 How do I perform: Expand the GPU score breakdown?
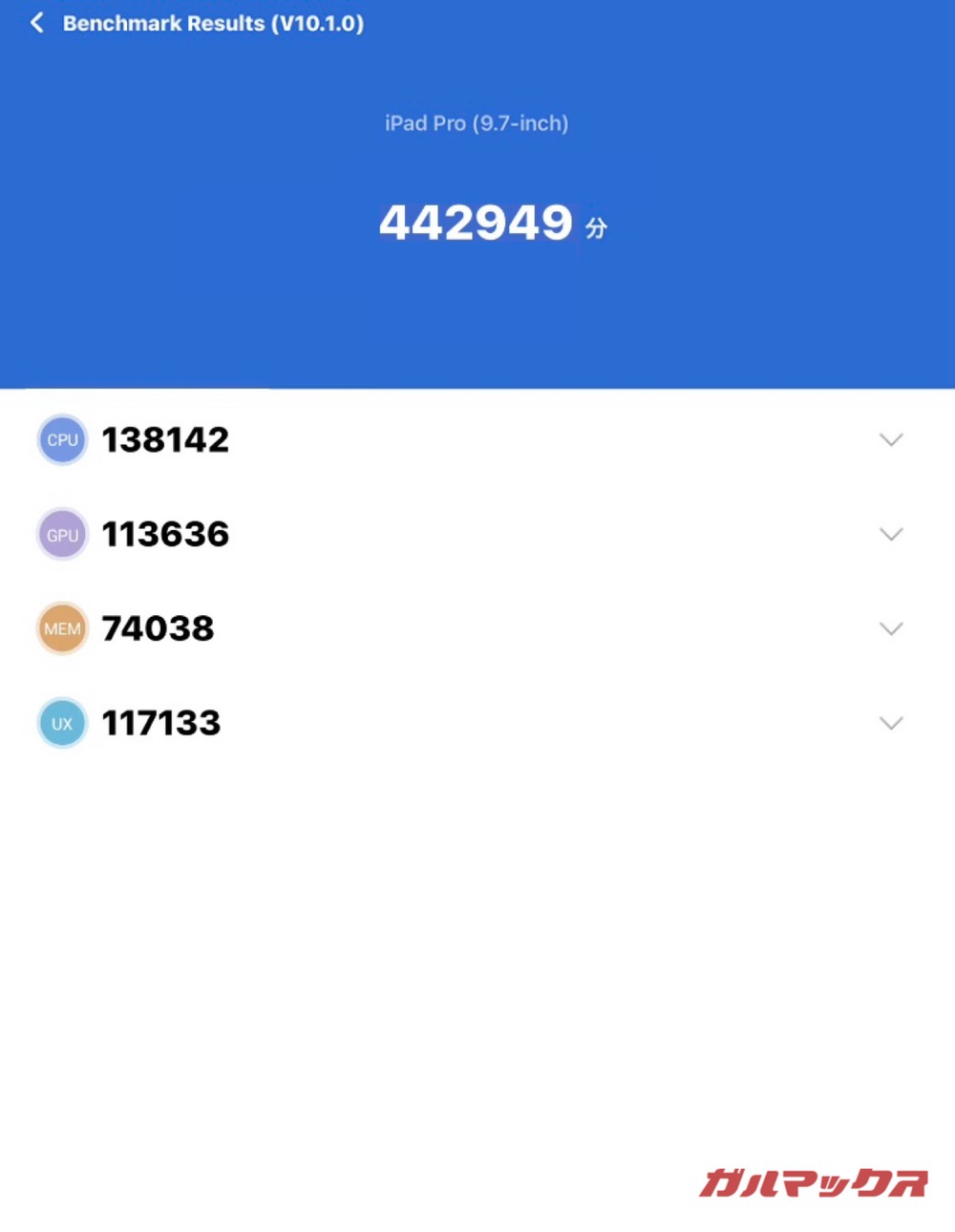pos(891,534)
